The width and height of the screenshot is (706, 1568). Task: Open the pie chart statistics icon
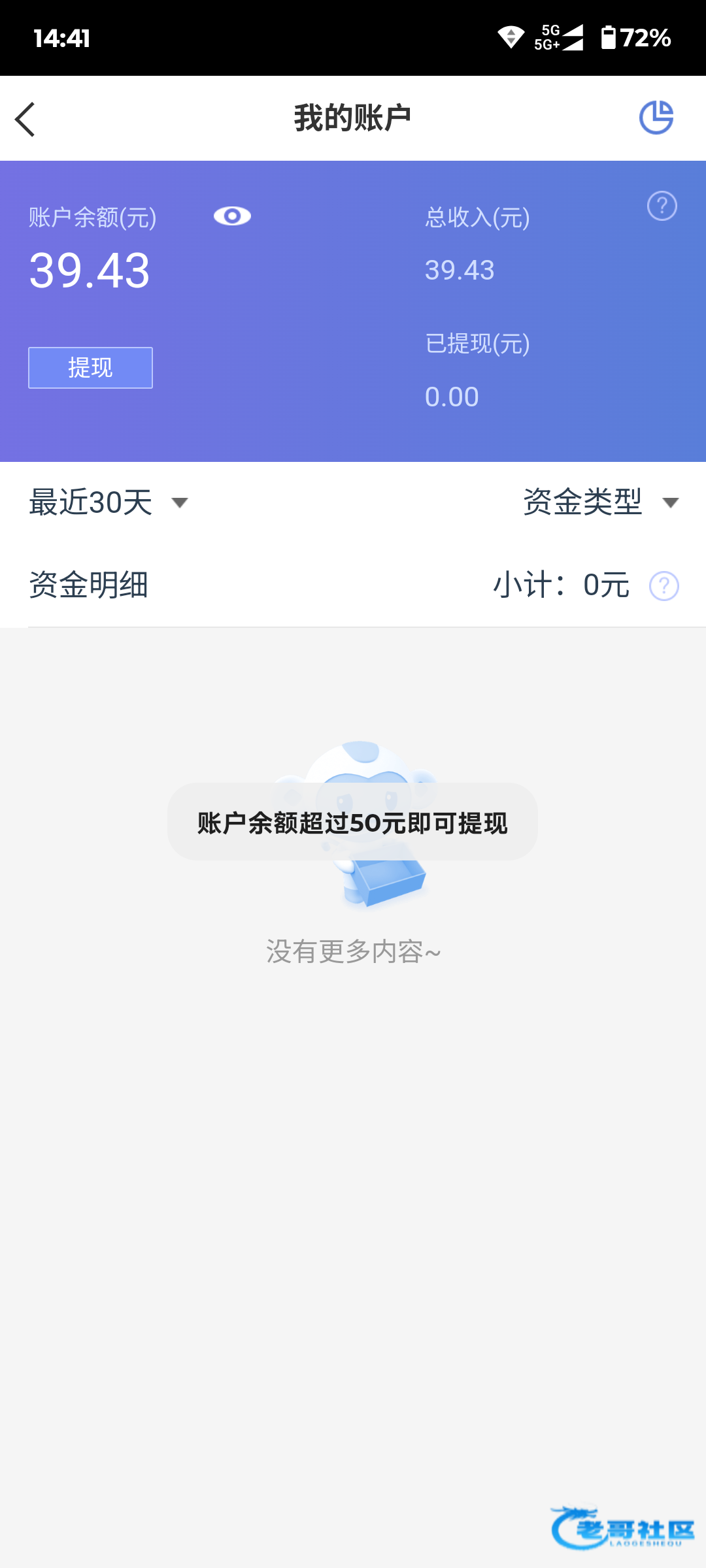point(656,118)
